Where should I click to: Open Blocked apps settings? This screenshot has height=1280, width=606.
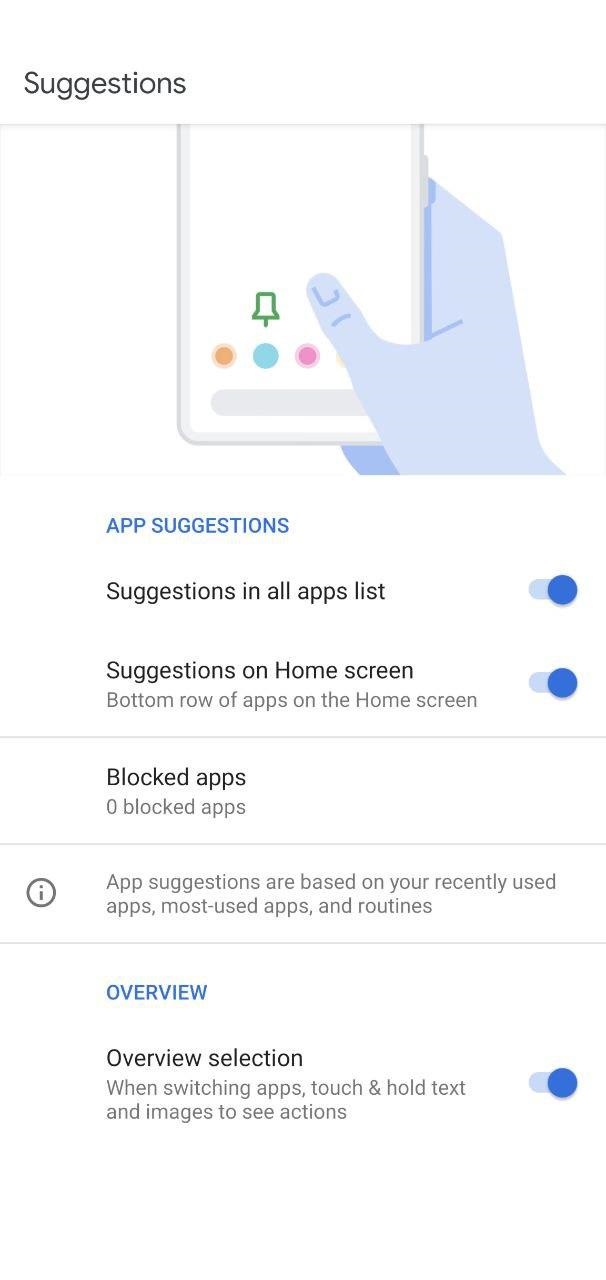[176, 791]
